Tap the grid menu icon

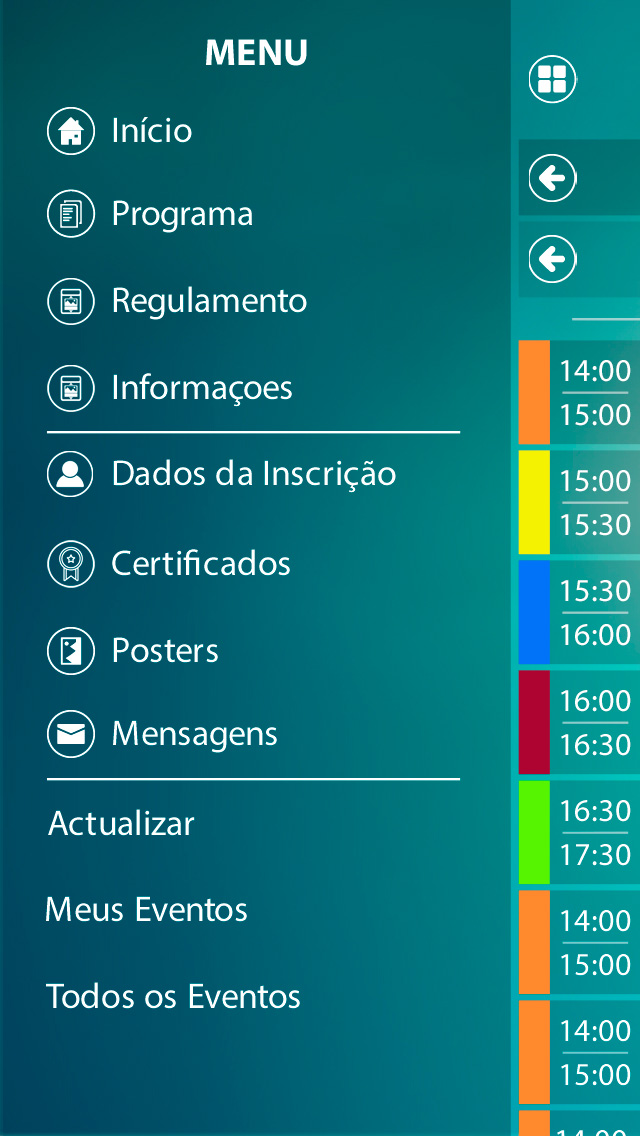click(x=552, y=79)
